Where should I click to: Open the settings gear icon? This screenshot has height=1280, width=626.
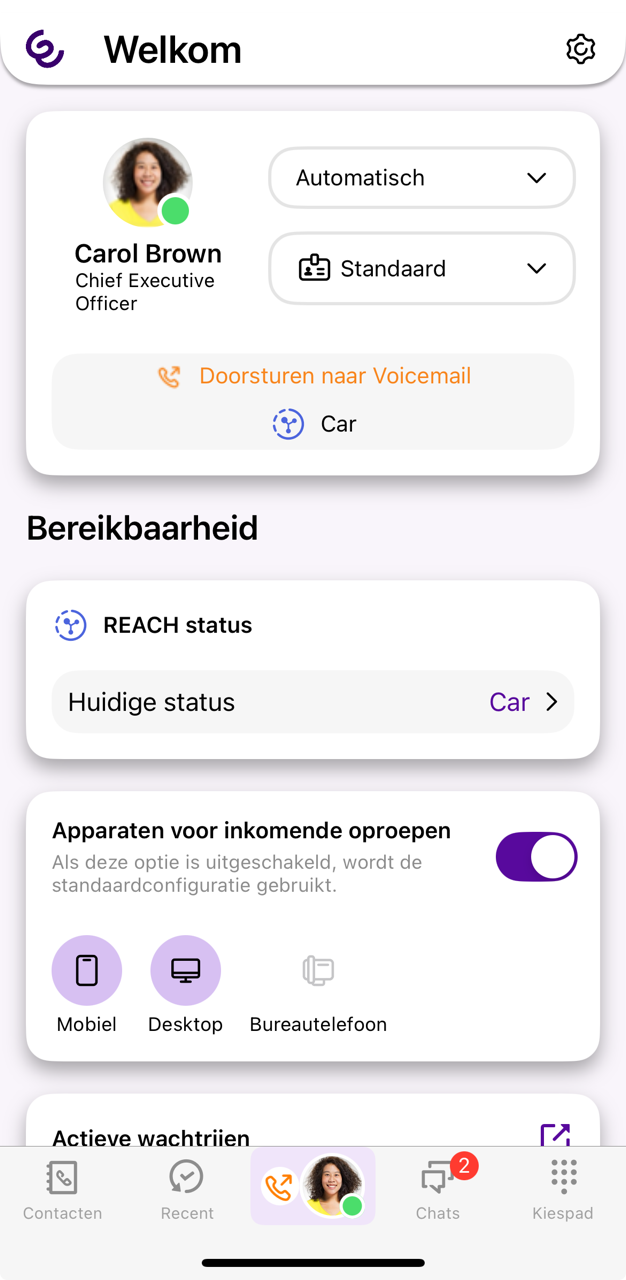tap(580, 49)
